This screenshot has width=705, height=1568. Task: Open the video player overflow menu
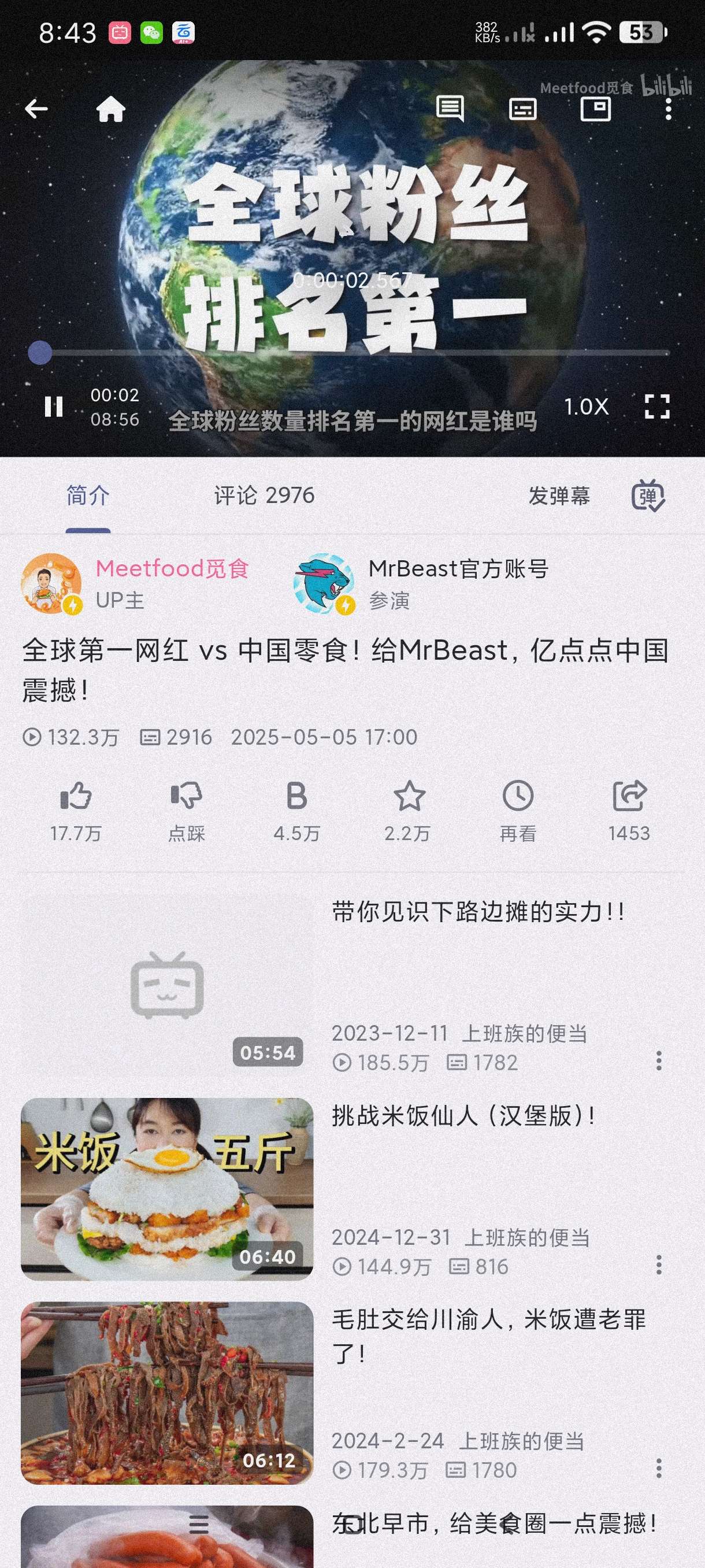tap(668, 109)
